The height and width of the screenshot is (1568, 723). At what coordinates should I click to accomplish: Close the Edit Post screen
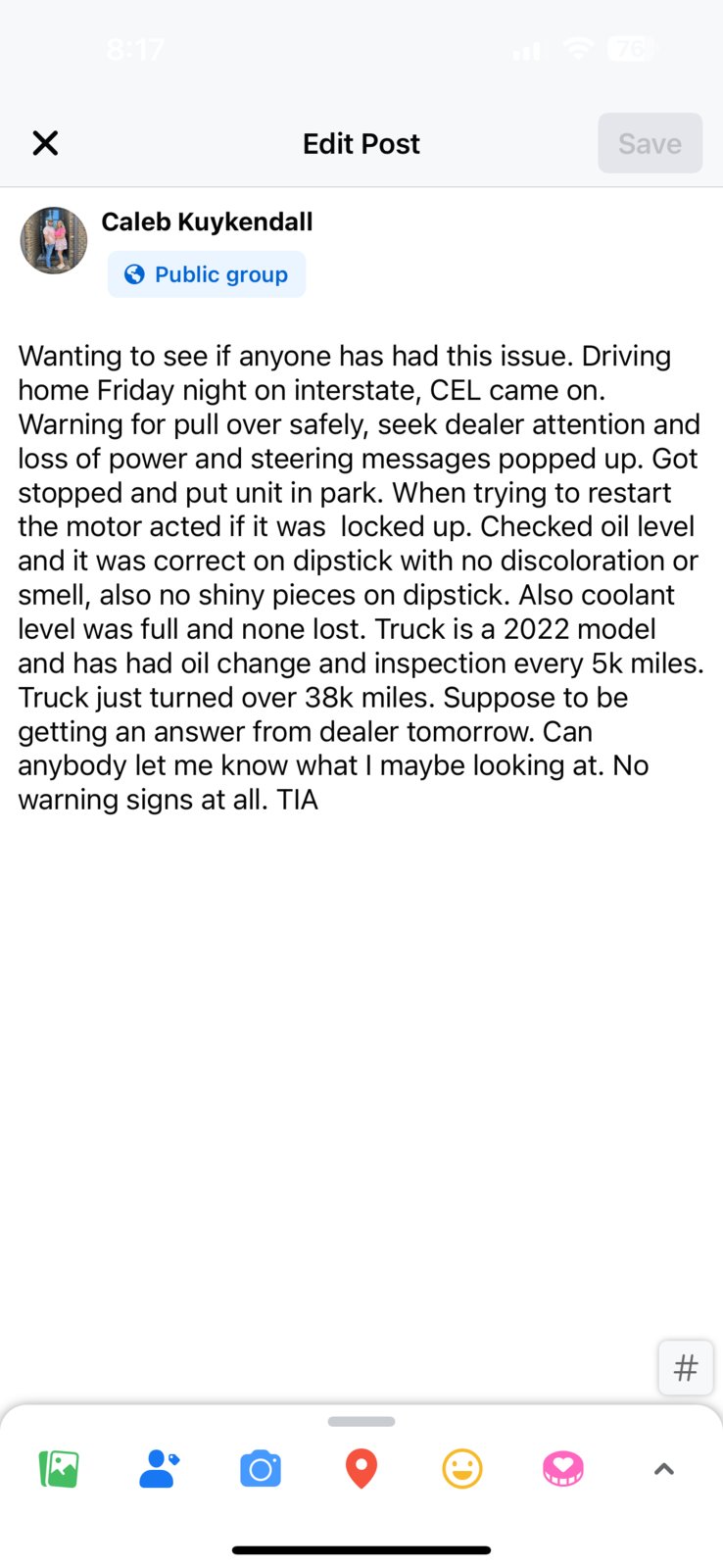45,143
